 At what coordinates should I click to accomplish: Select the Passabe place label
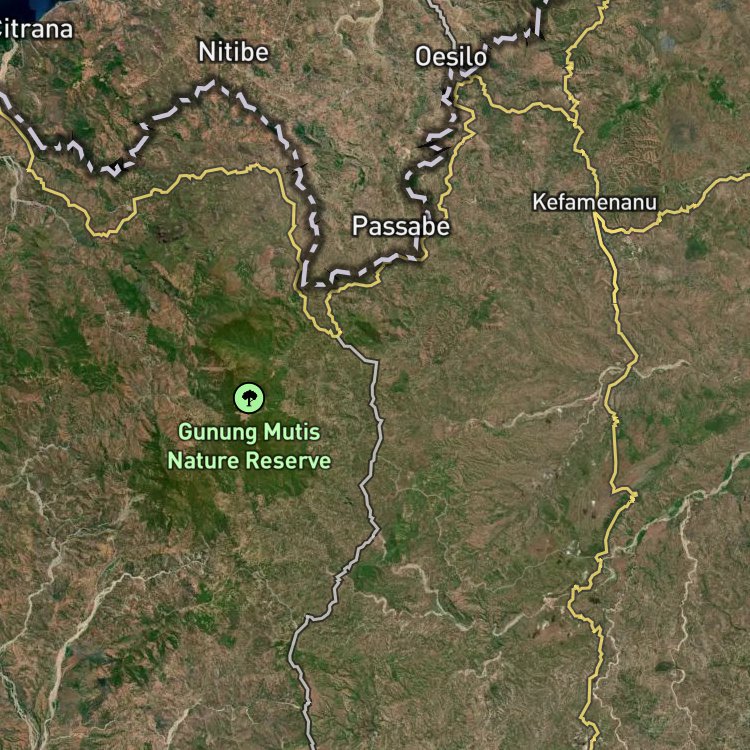pyautogui.click(x=401, y=226)
